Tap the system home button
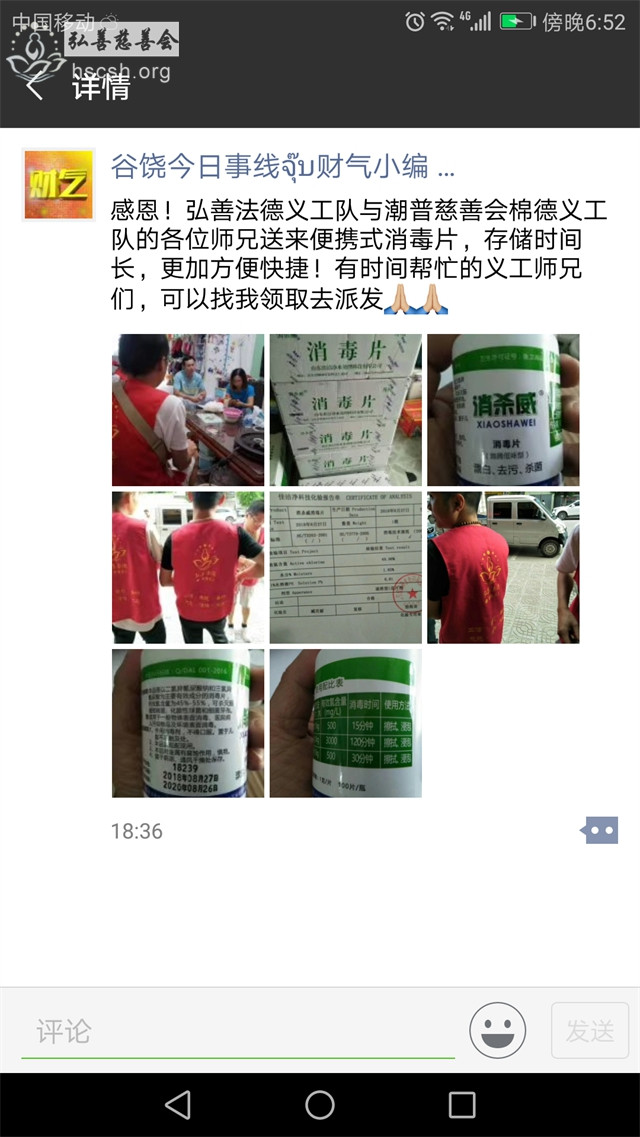This screenshot has width=640, height=1137. click(320, 1104)
